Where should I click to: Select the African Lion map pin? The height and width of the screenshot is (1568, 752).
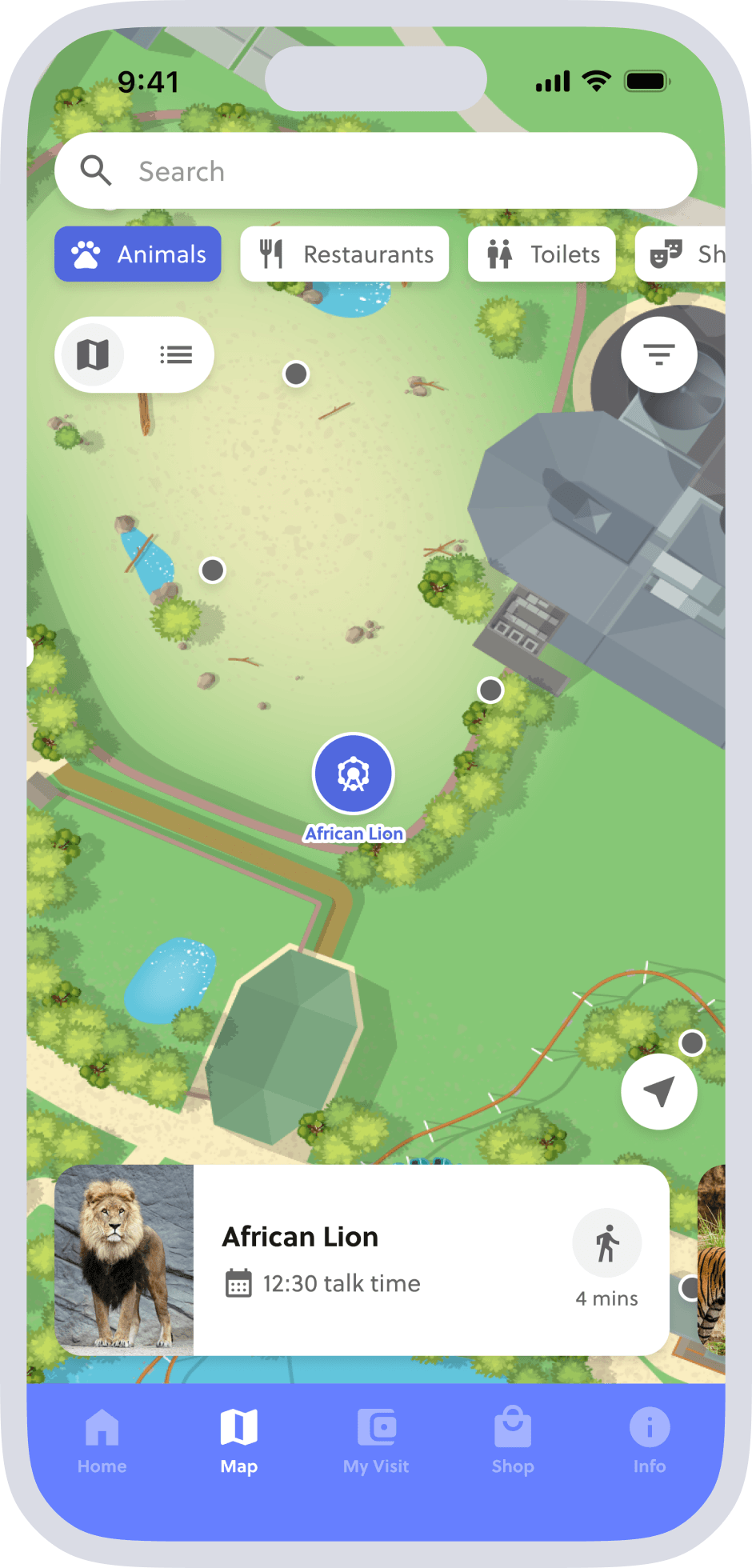tap(353, 773)
